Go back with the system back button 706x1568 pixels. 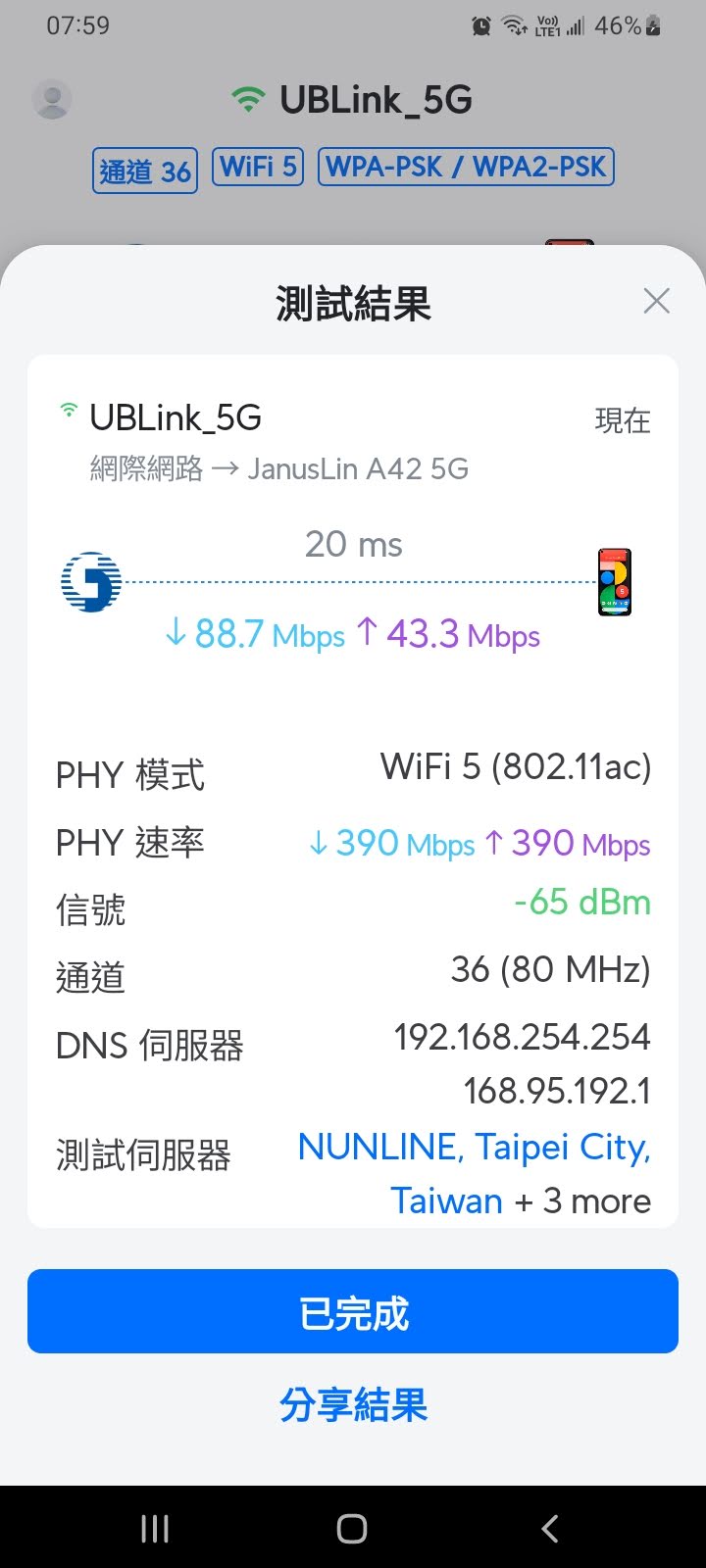[550, 1528]
